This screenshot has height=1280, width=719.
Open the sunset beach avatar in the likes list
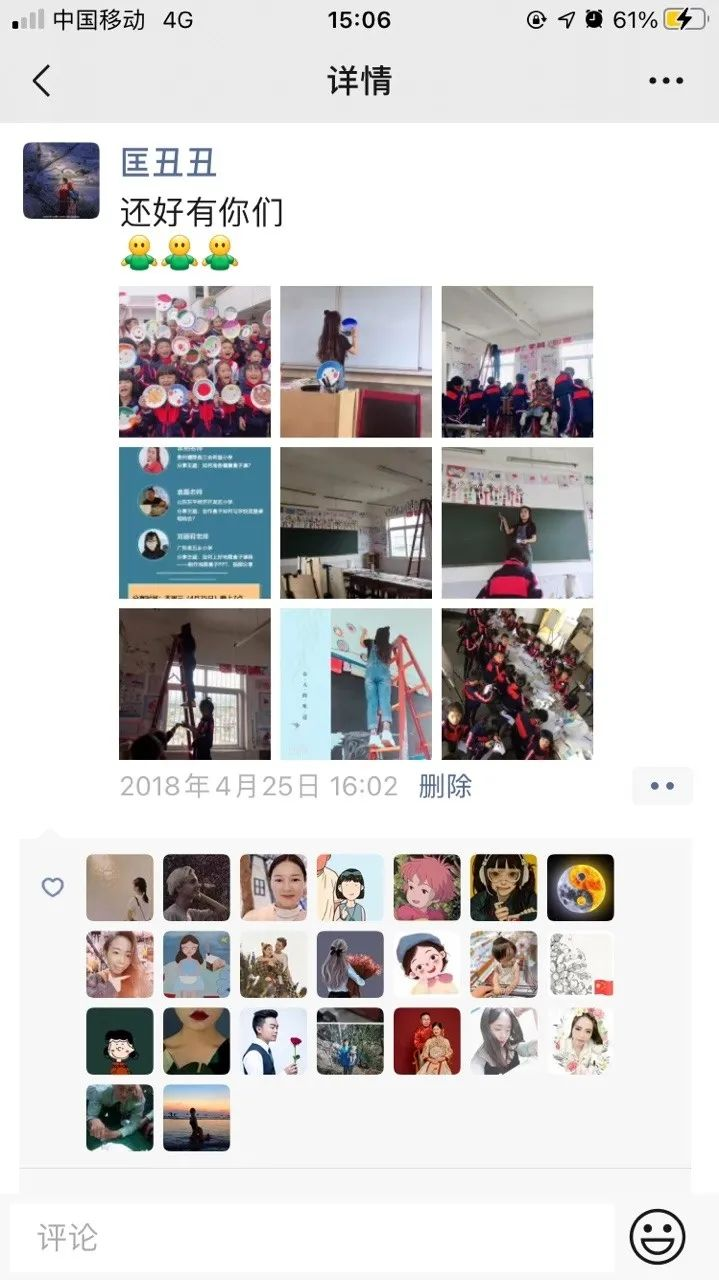196,1118
